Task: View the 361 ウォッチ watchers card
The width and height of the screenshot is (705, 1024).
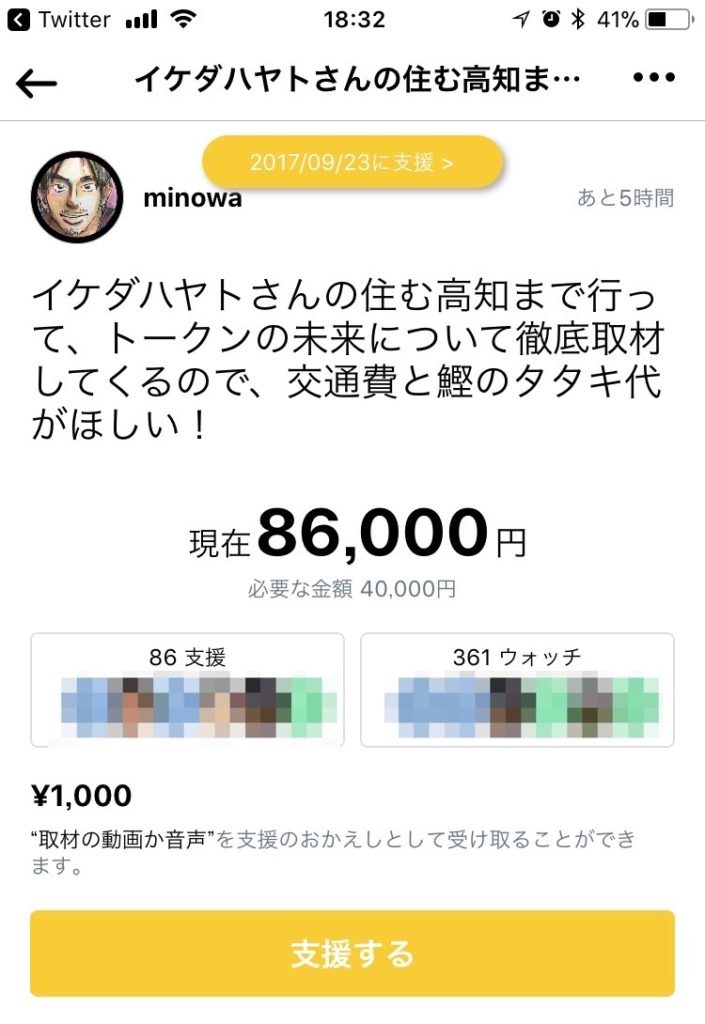Action: [x=516, y=690]
